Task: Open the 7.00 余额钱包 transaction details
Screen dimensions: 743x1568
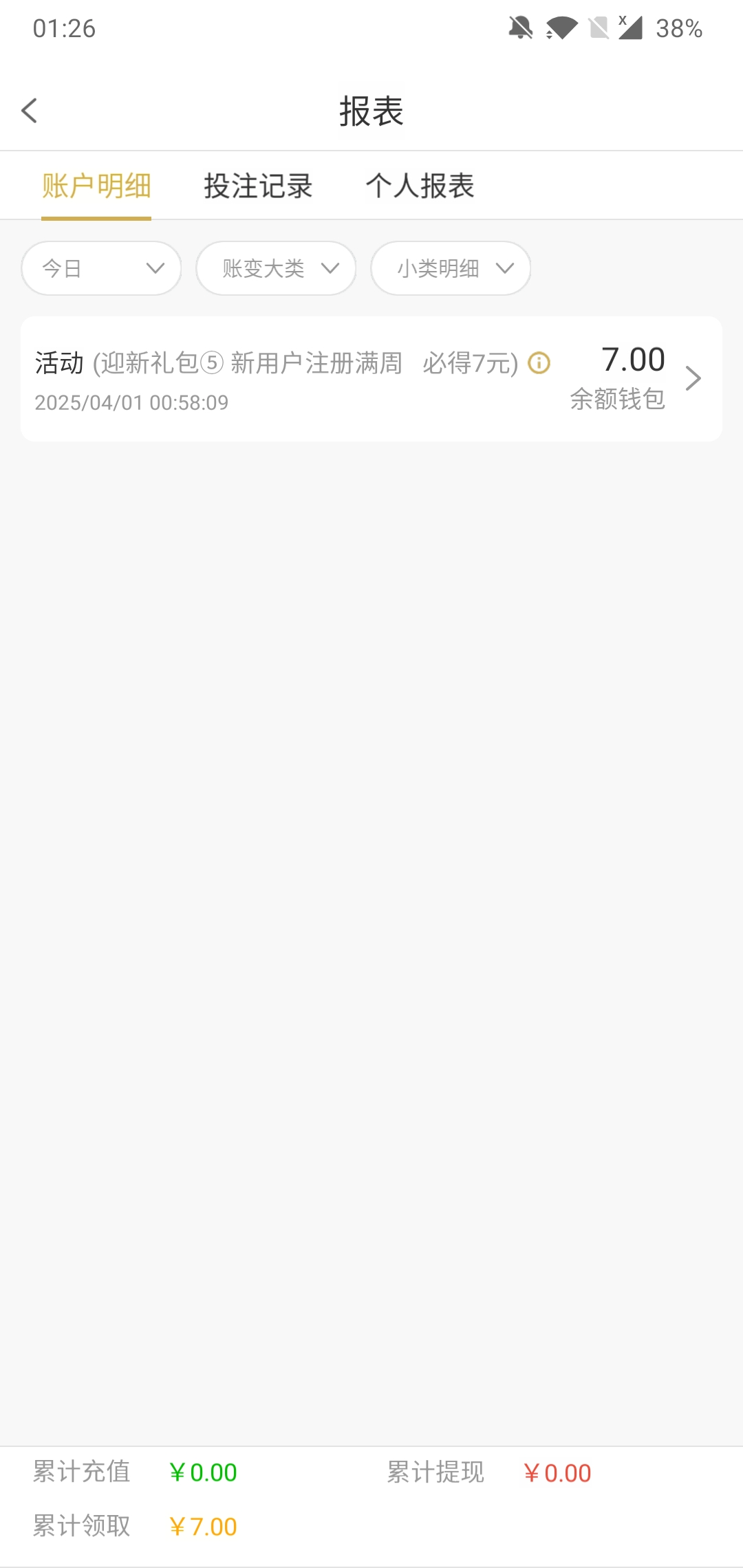Action: pyautogui.click(x=692, y=378)
